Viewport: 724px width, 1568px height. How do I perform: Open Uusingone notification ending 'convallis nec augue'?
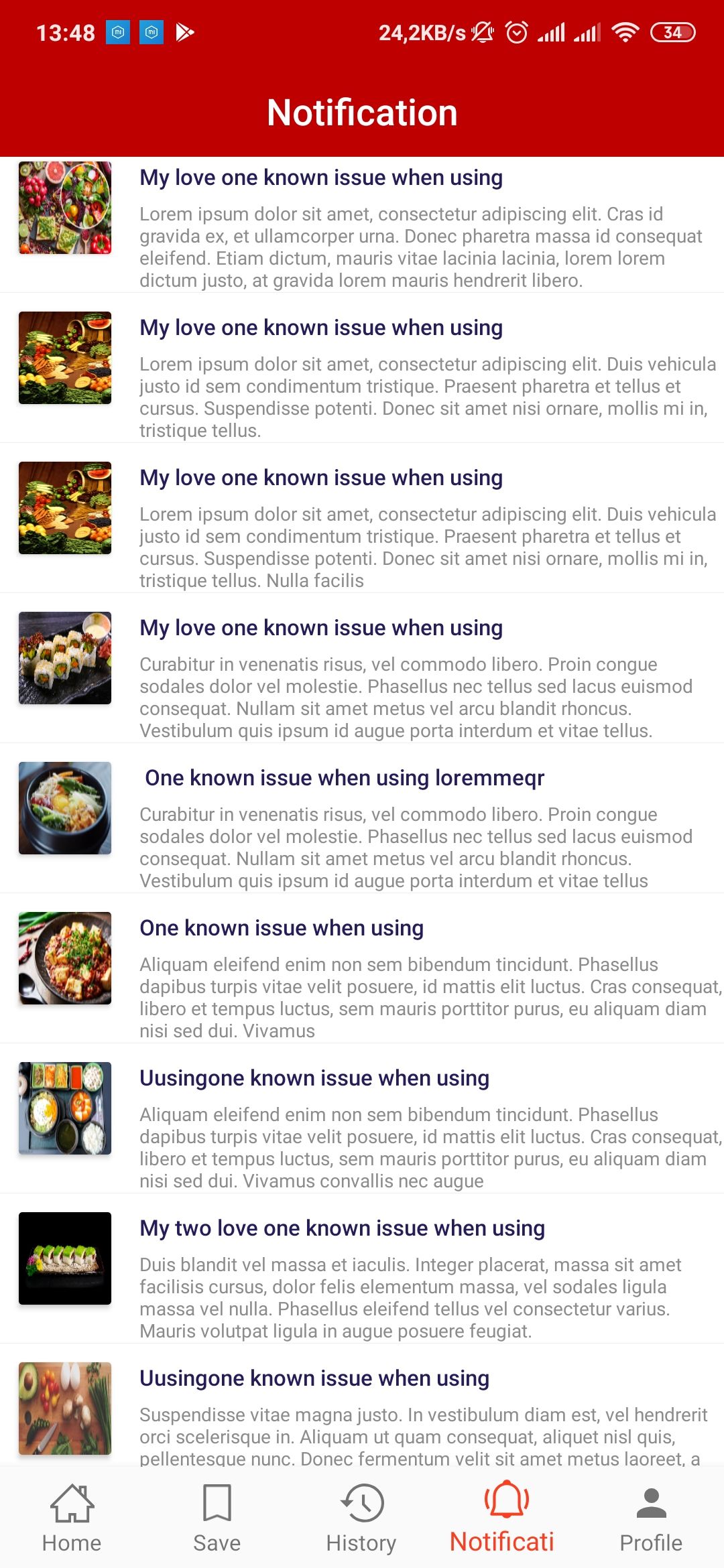point(362,1118)
